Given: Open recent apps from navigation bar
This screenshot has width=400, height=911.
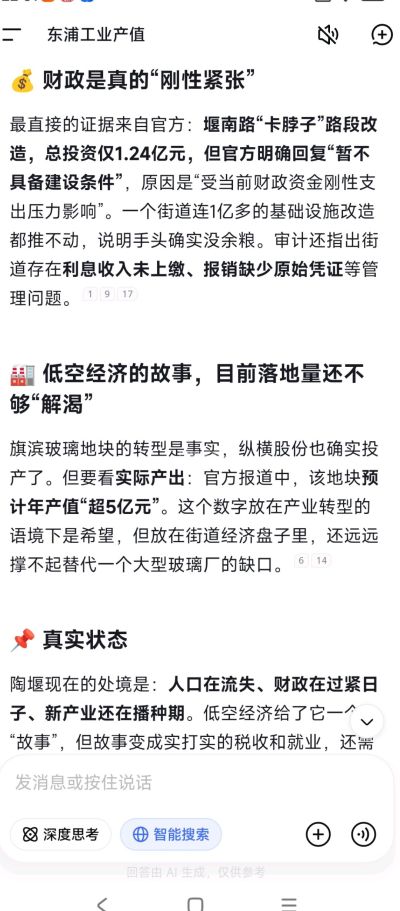Looking at the screenshot, I should pos(289,903).
